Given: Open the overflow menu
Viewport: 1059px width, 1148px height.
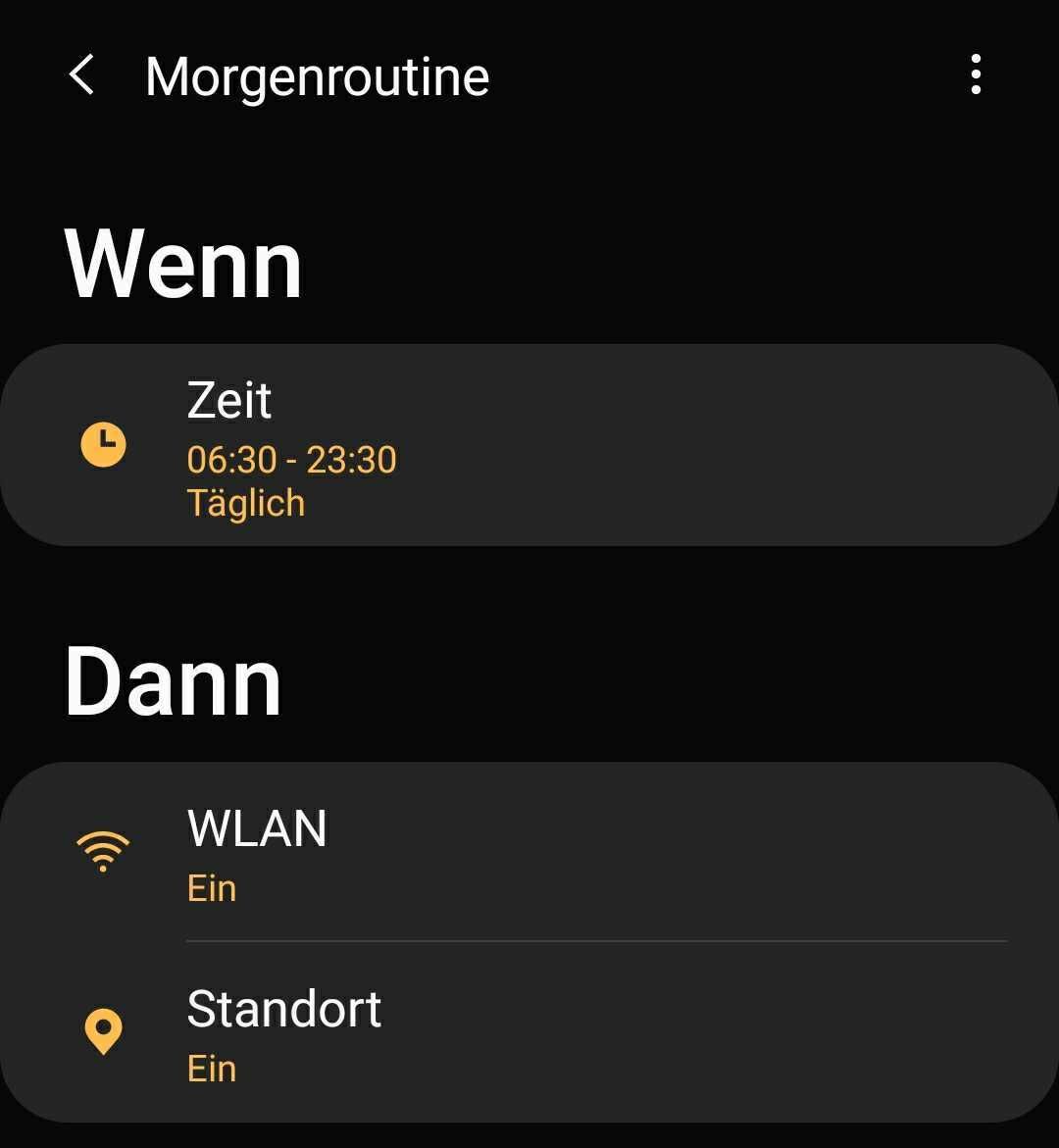Looking at the screenshot, I should (x=975, y=75).
